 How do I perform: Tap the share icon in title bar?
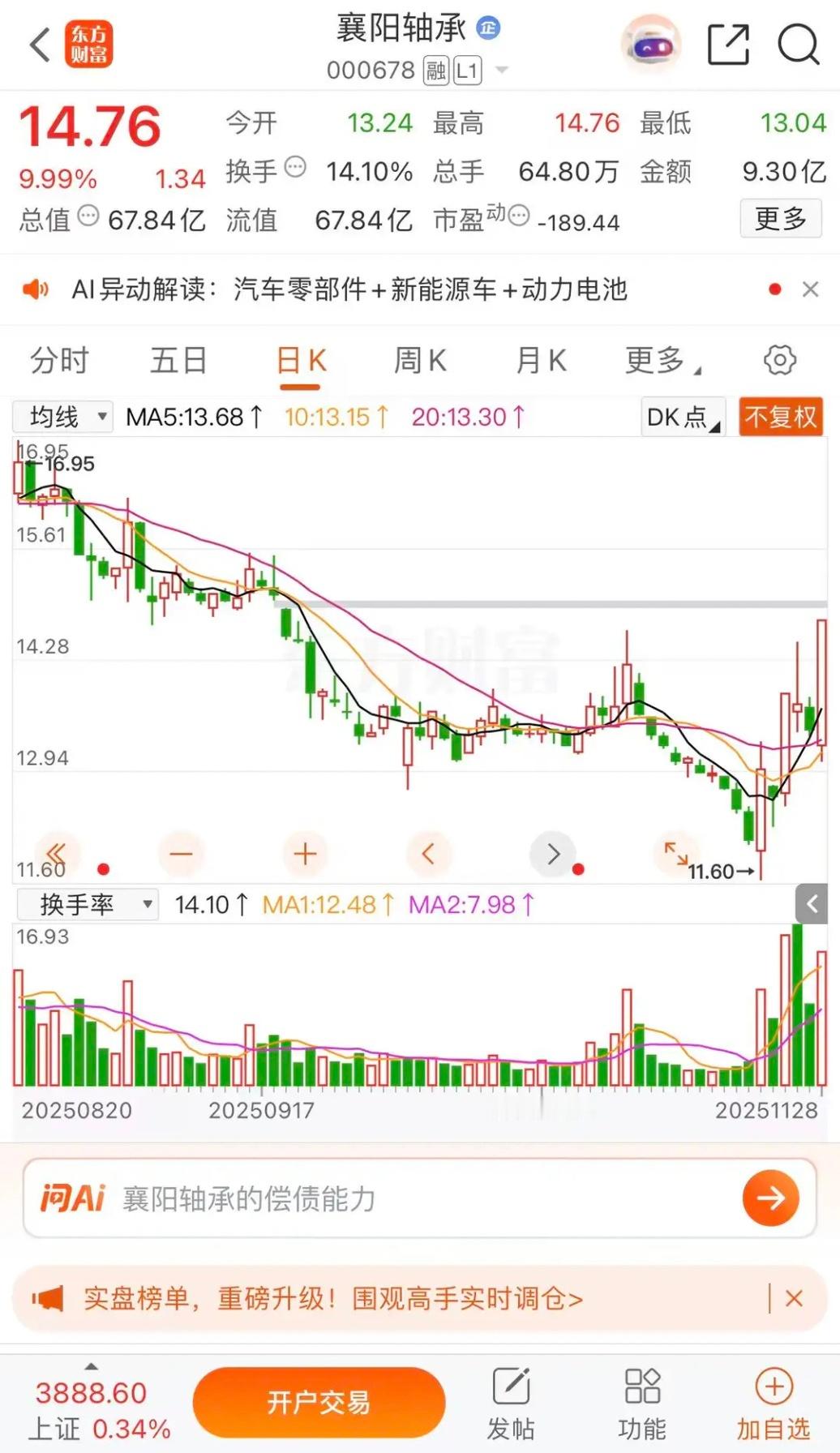point(727,45)
